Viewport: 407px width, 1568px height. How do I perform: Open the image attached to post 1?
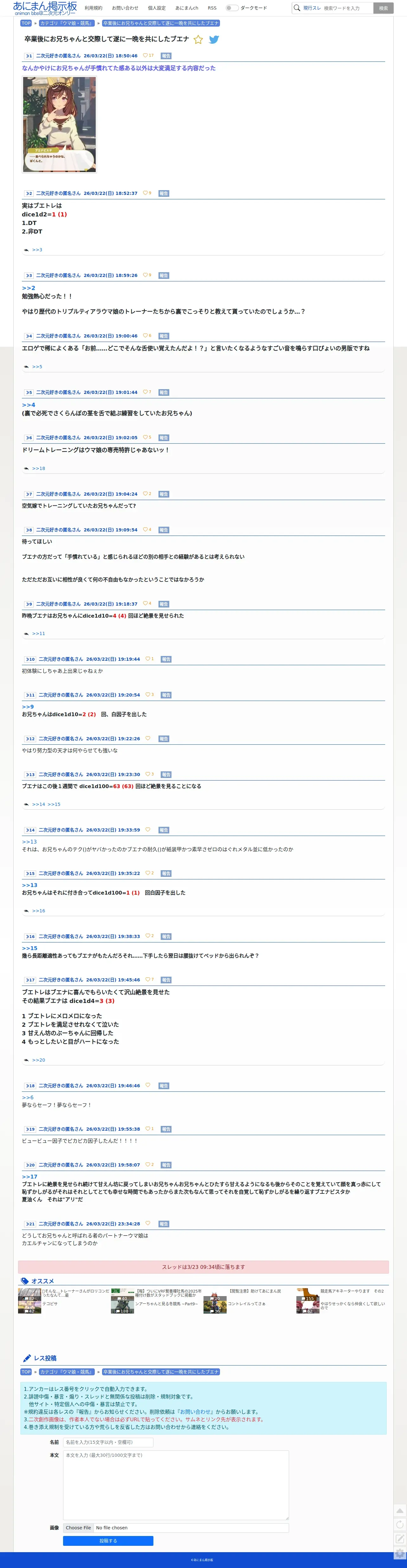tap(59, 124)
